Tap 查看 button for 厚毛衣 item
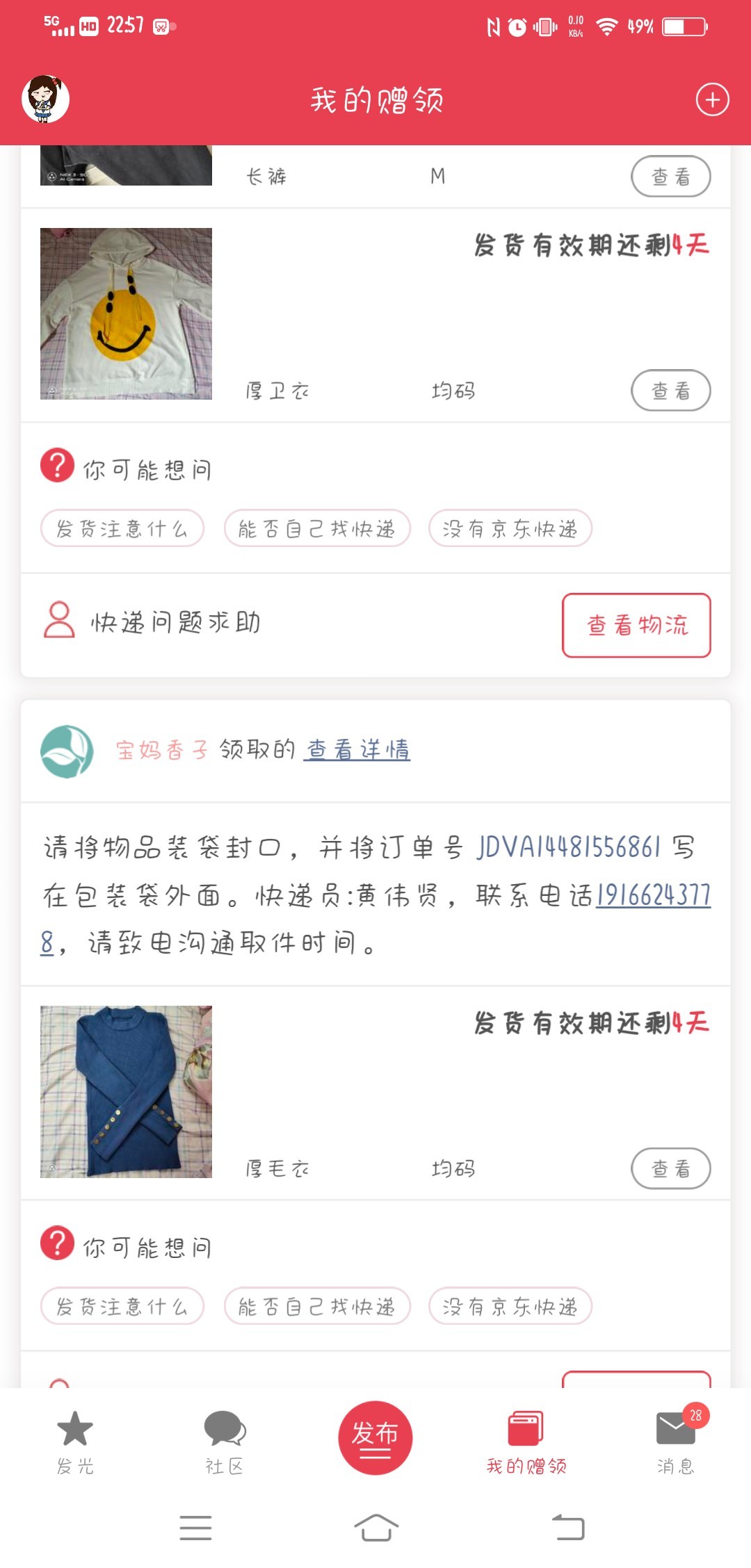The image size is (751, 1568). click(x=670, y=1168)
